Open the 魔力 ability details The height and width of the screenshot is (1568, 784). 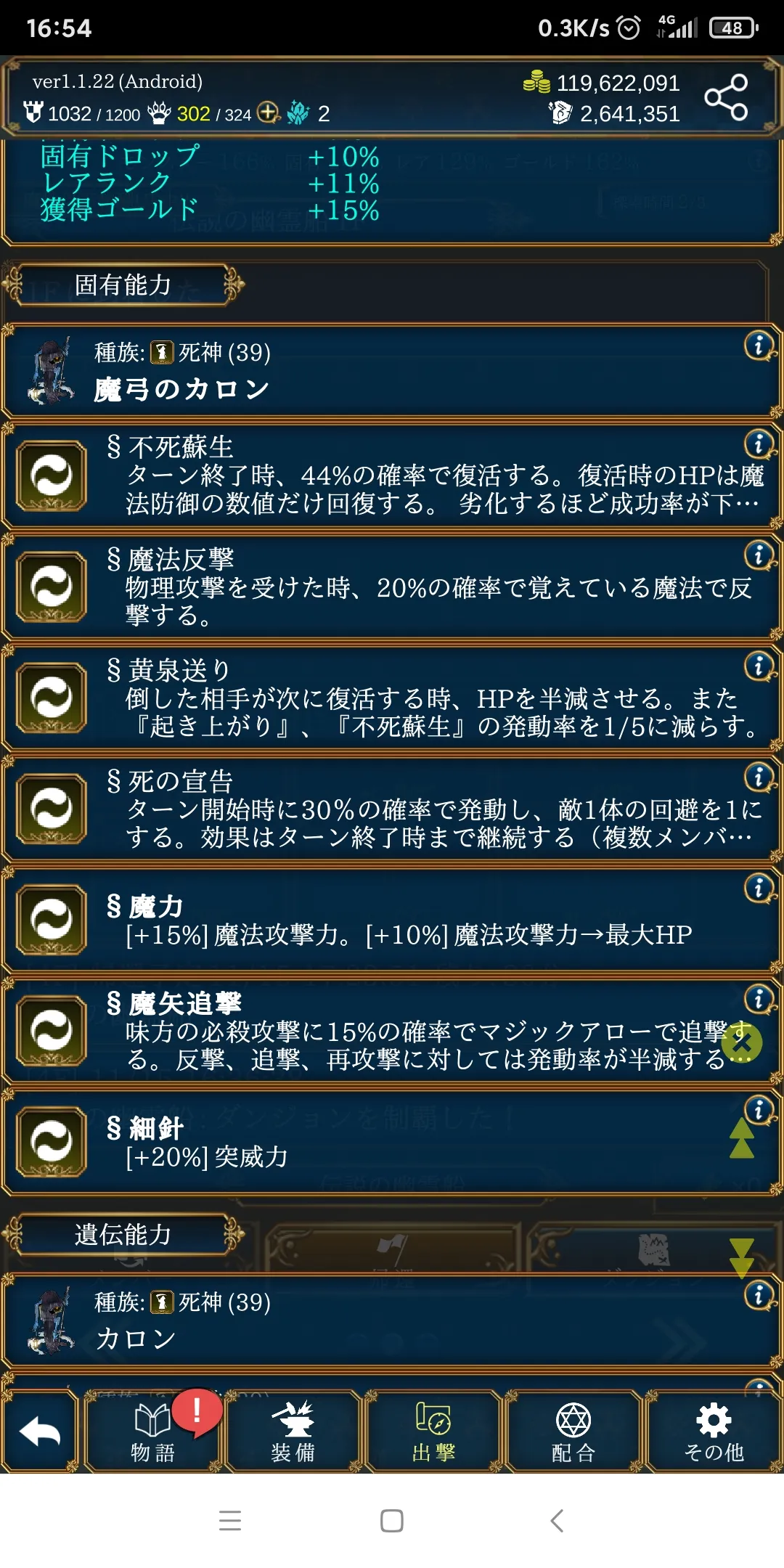pyautogui.click(x=759, y=888)
